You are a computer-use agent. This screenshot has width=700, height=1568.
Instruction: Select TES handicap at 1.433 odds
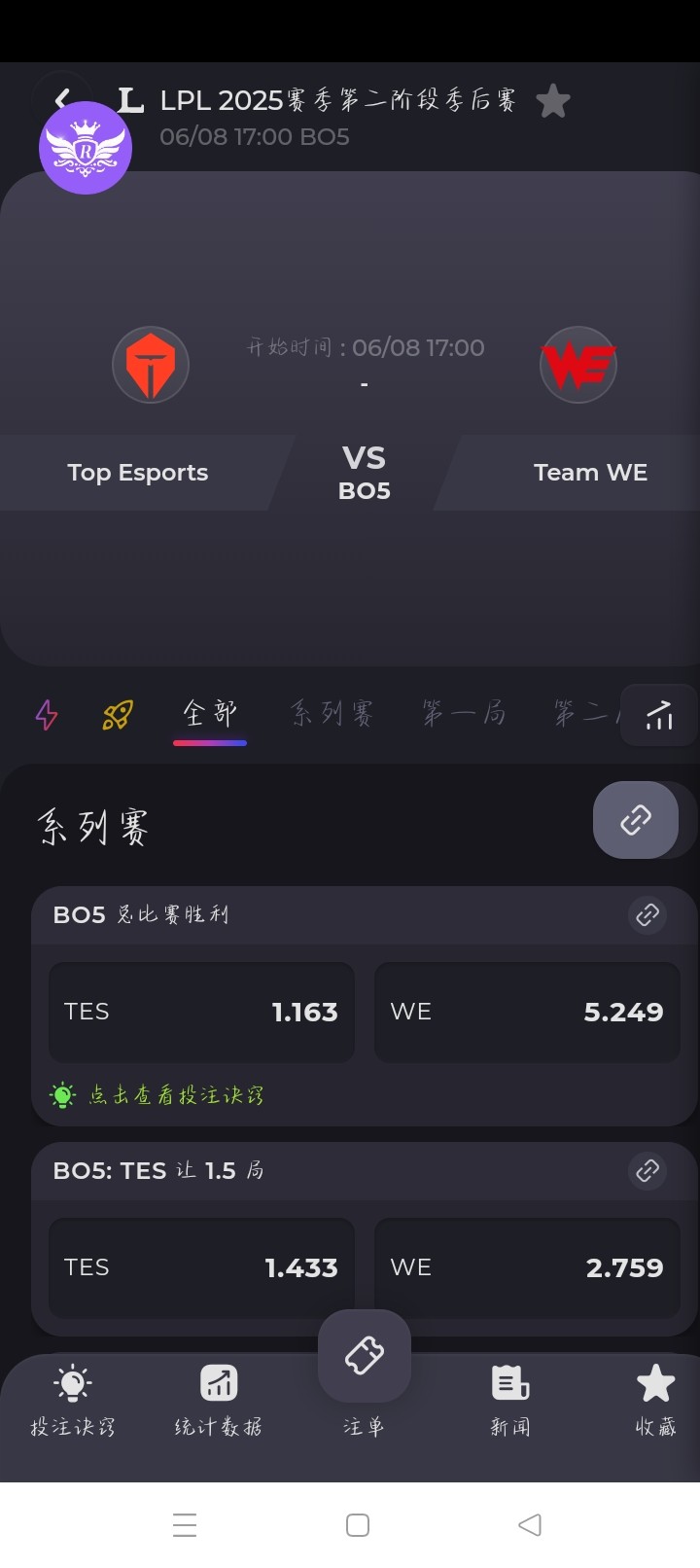click(x=201, y=1267)
